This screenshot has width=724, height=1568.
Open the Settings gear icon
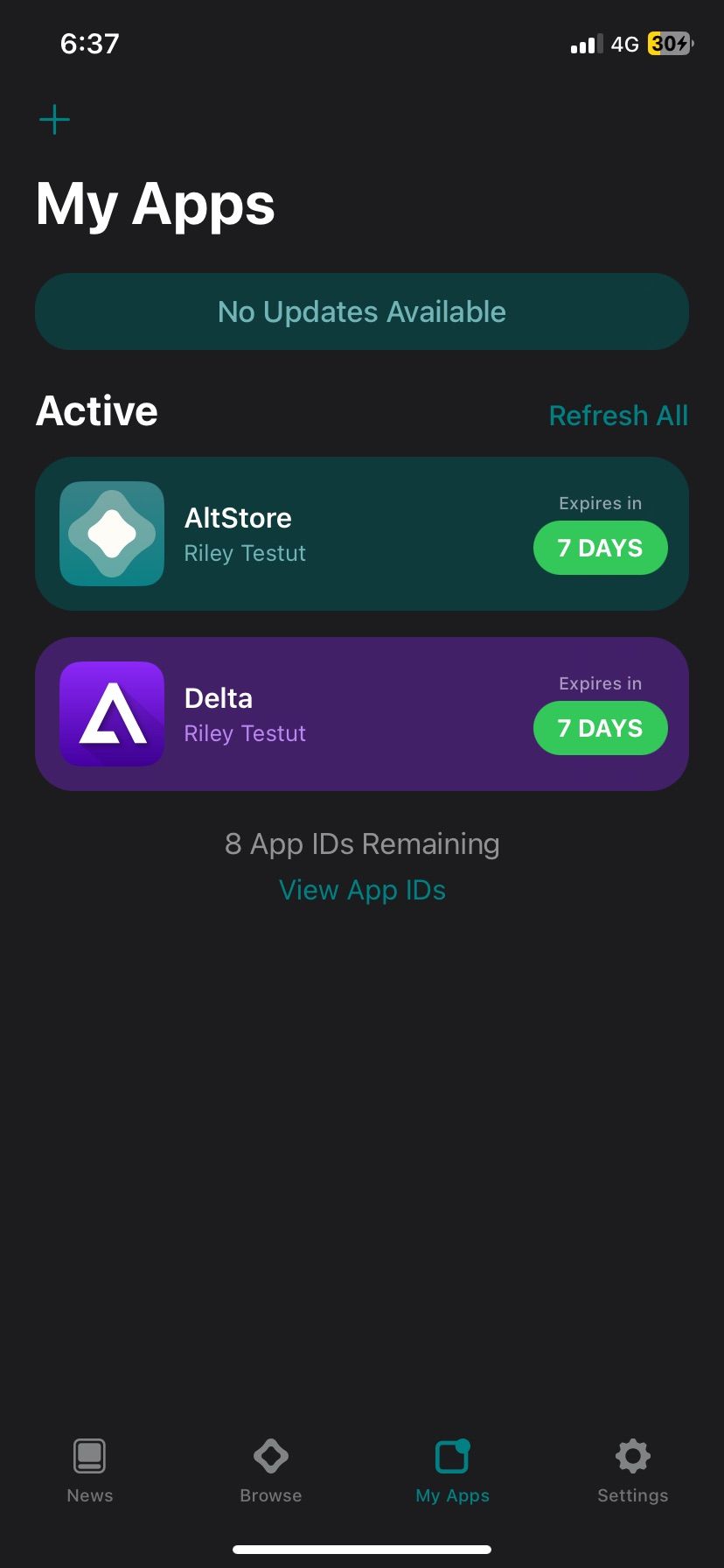[632, 1455]
